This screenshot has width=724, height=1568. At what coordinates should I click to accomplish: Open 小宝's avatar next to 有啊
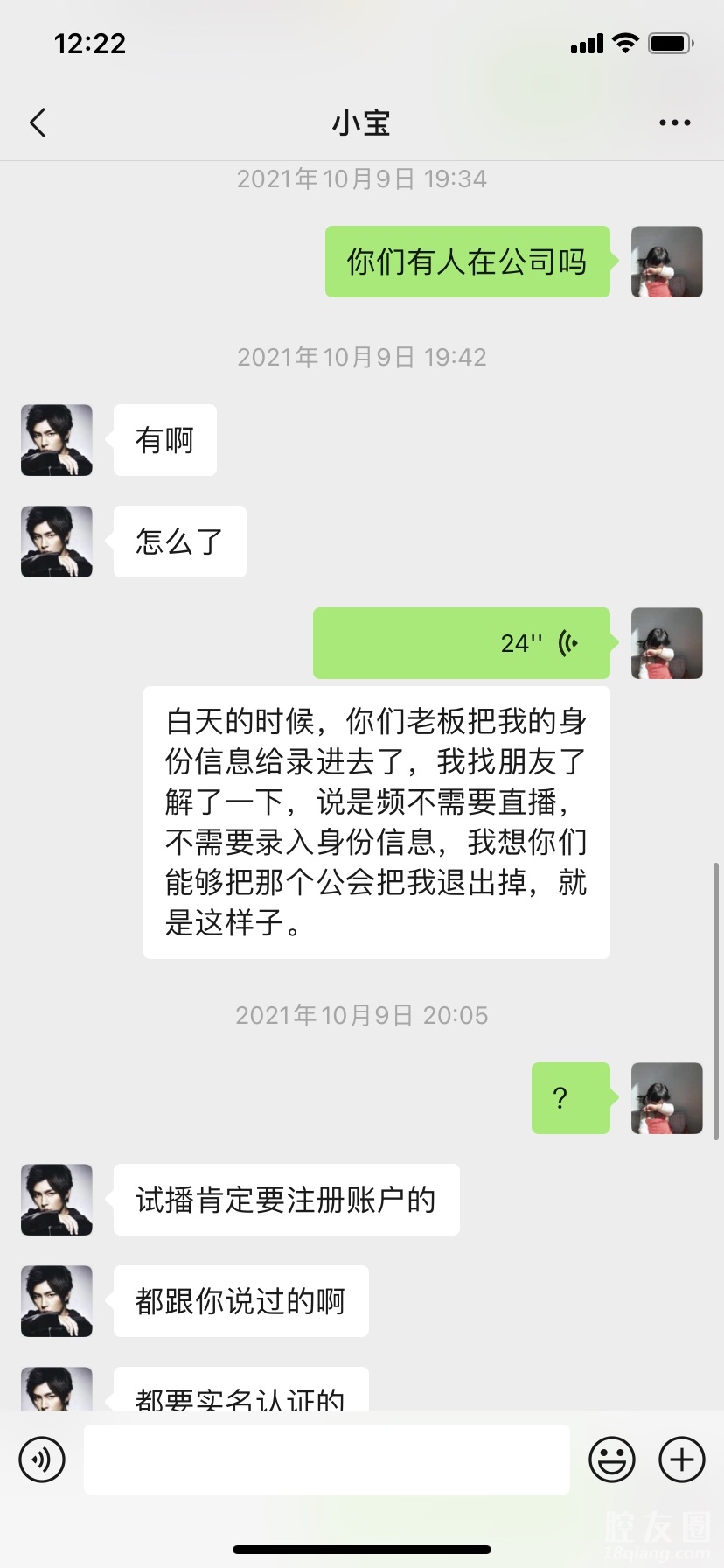tap(57, 440)
